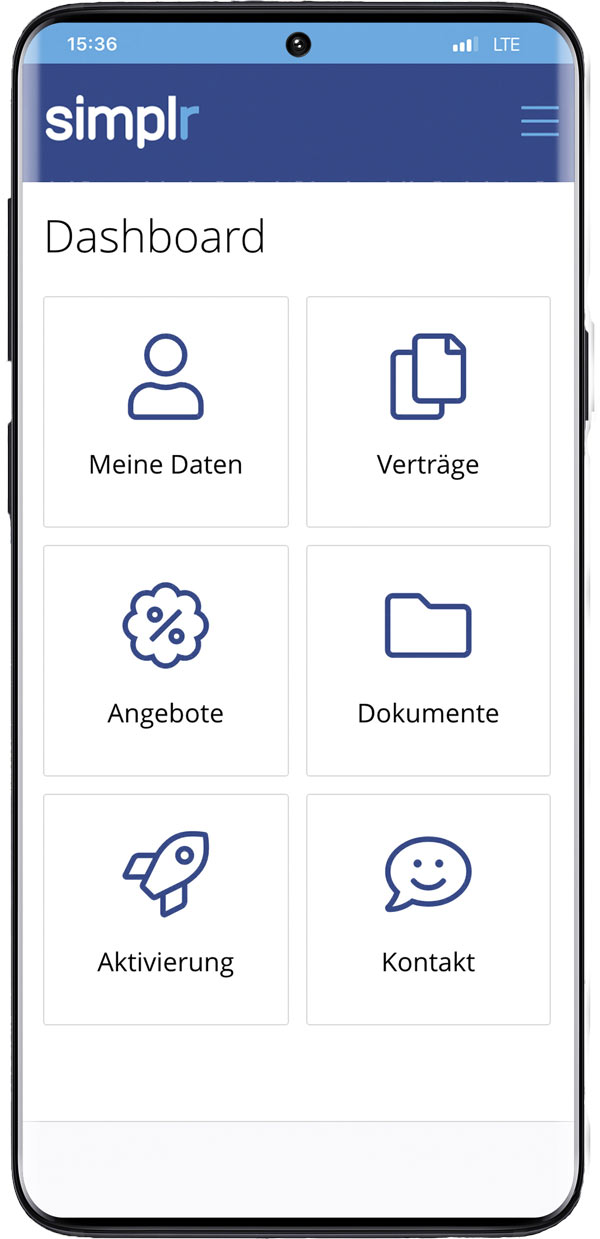The image size is (600, 1239).
Task: Open the Dokumente folder
Action: (428, 661)
